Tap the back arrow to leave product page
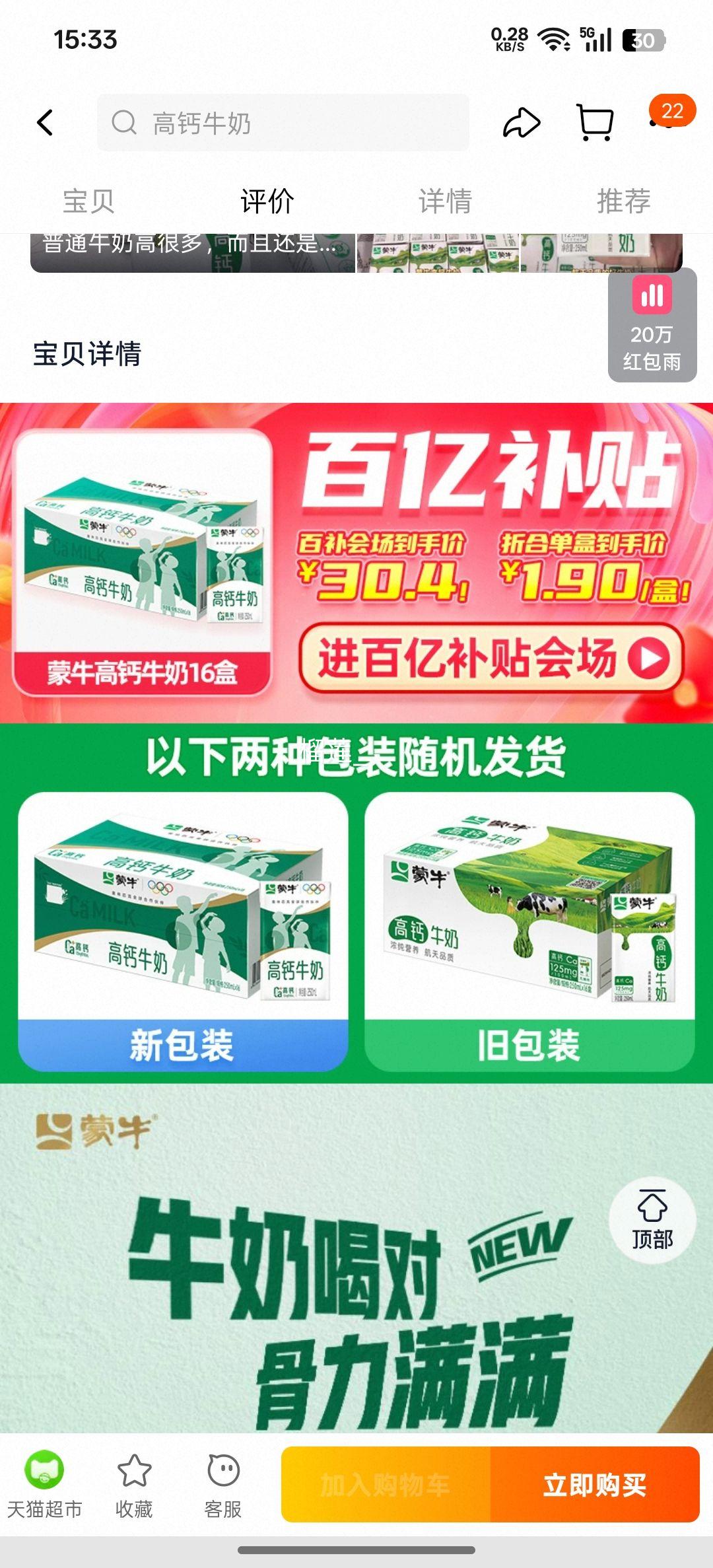 (x=45, y=123)
